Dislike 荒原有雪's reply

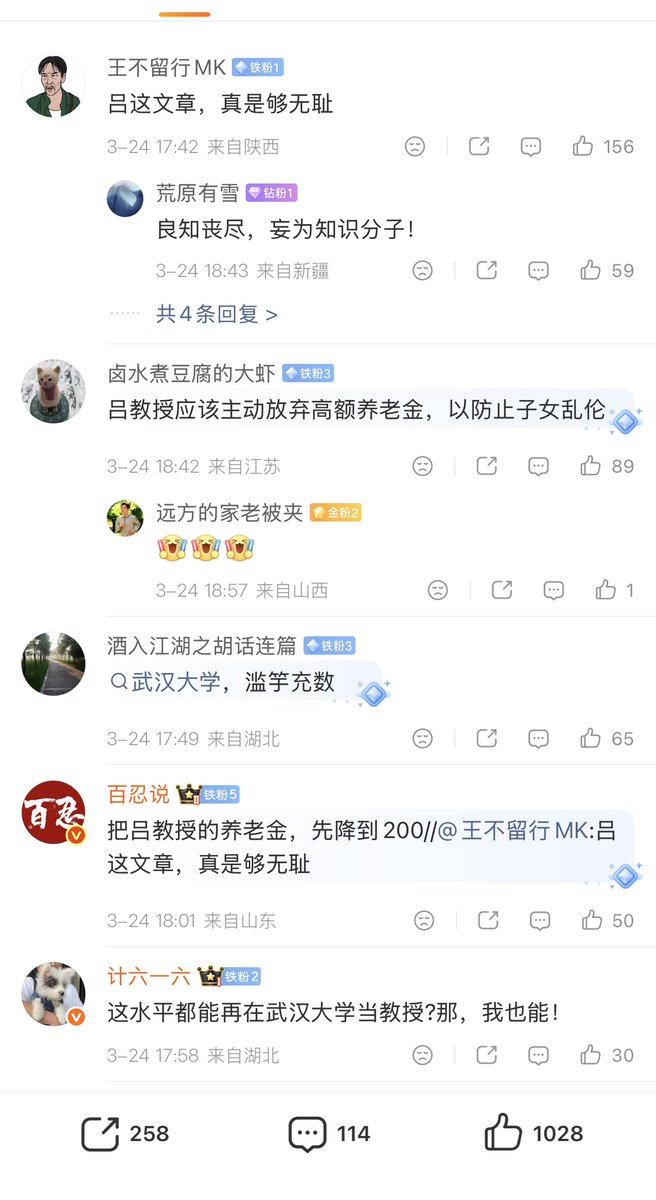pyautogui.click(x=423, y=270)
